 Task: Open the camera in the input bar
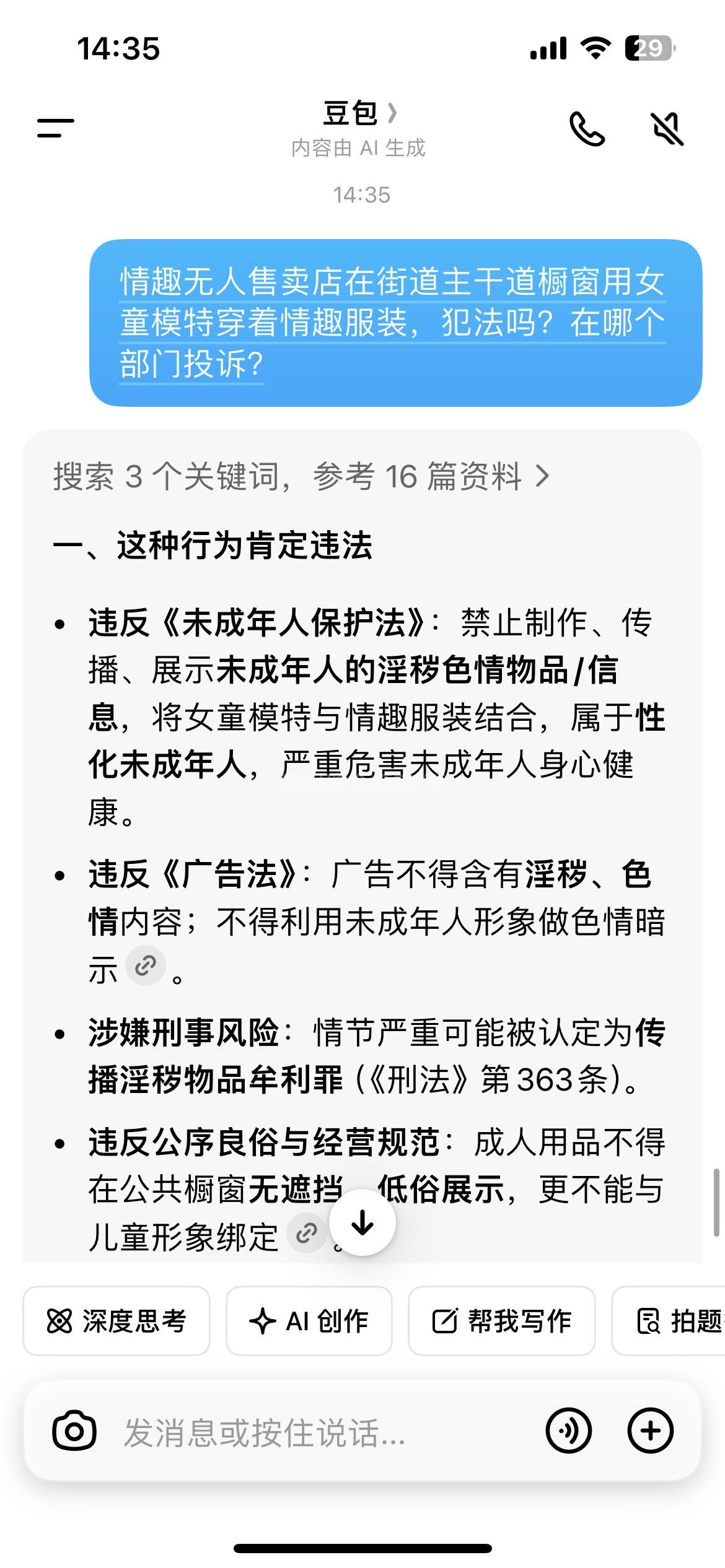74,1431
